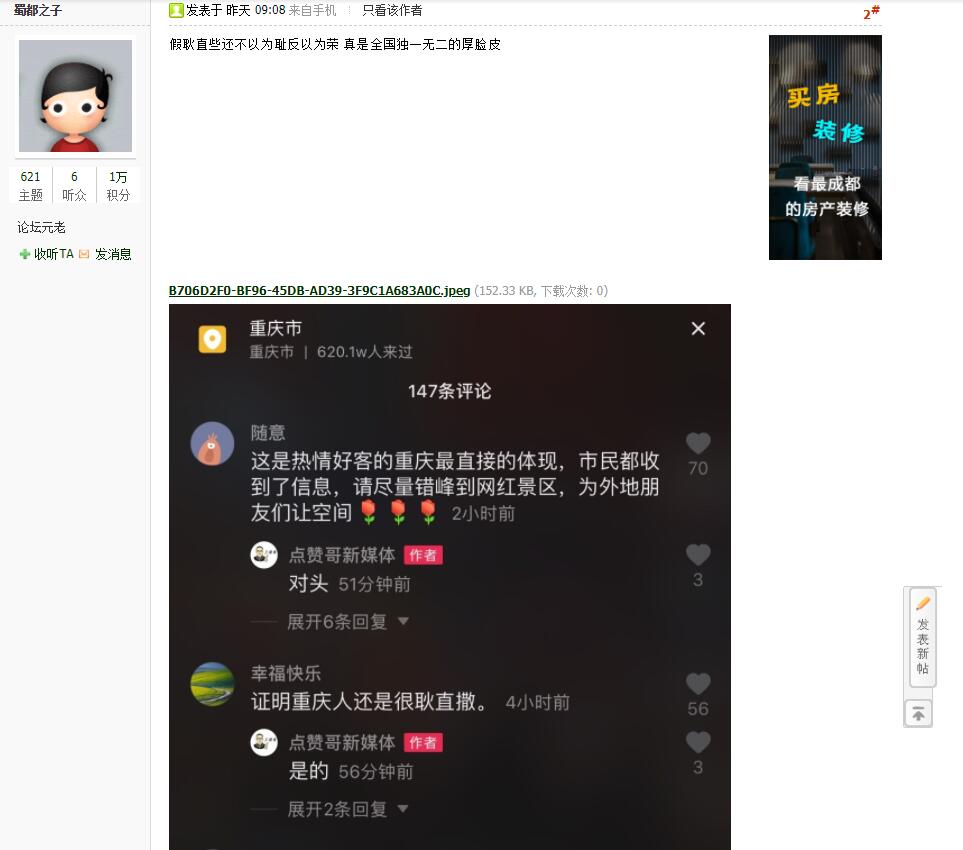Open the 2# floor link

tap(870, 13)
